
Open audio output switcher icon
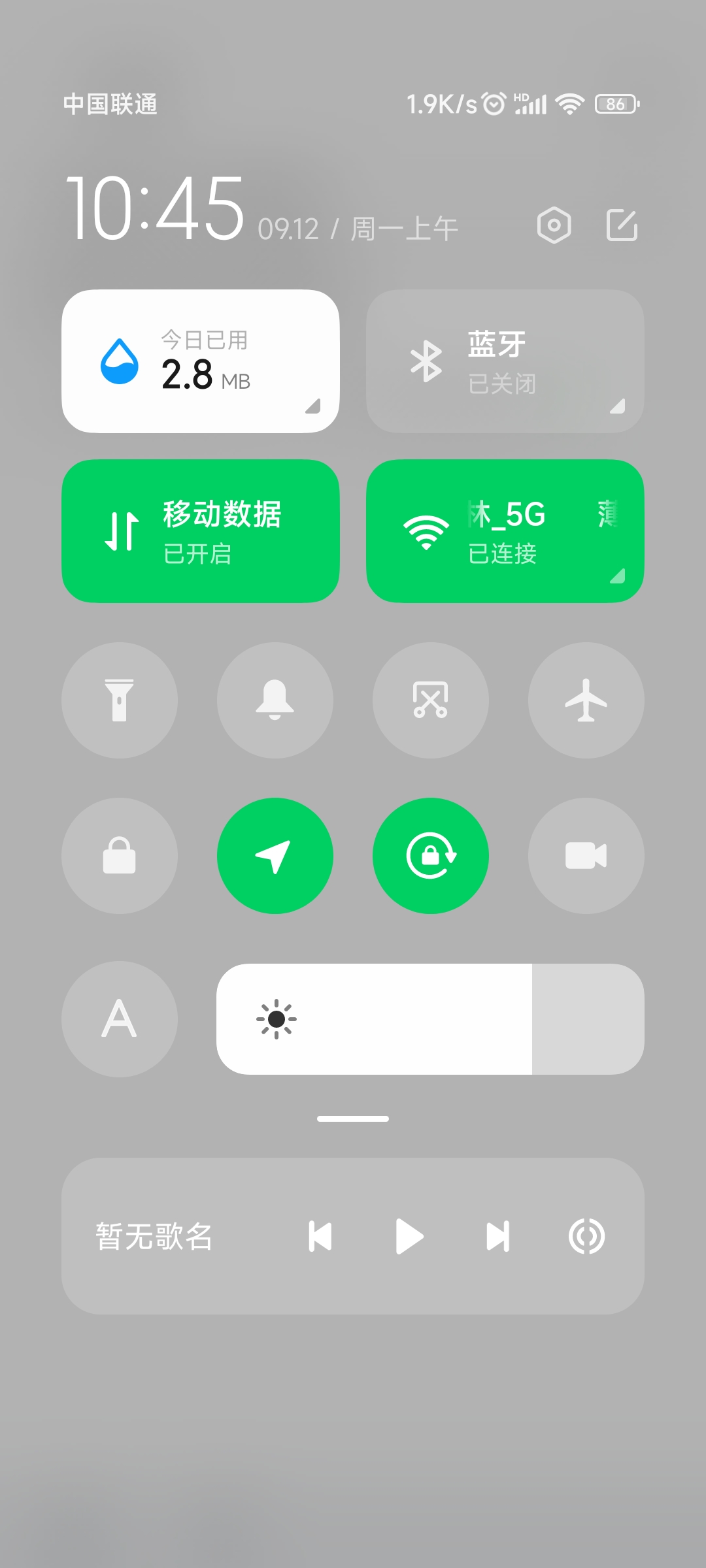coord(586,1236)
